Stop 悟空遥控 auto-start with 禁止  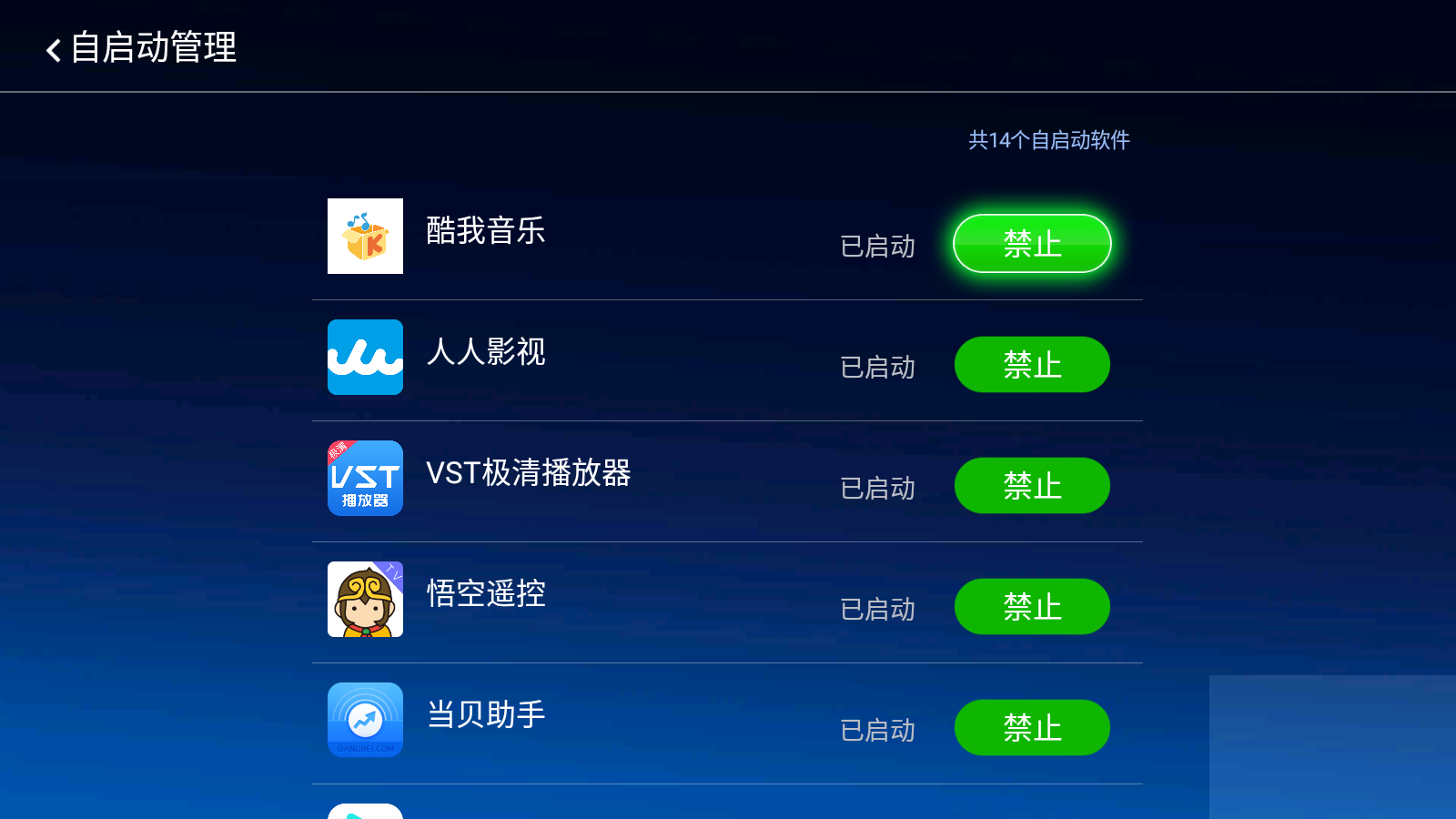click(x=1032, y=607)
